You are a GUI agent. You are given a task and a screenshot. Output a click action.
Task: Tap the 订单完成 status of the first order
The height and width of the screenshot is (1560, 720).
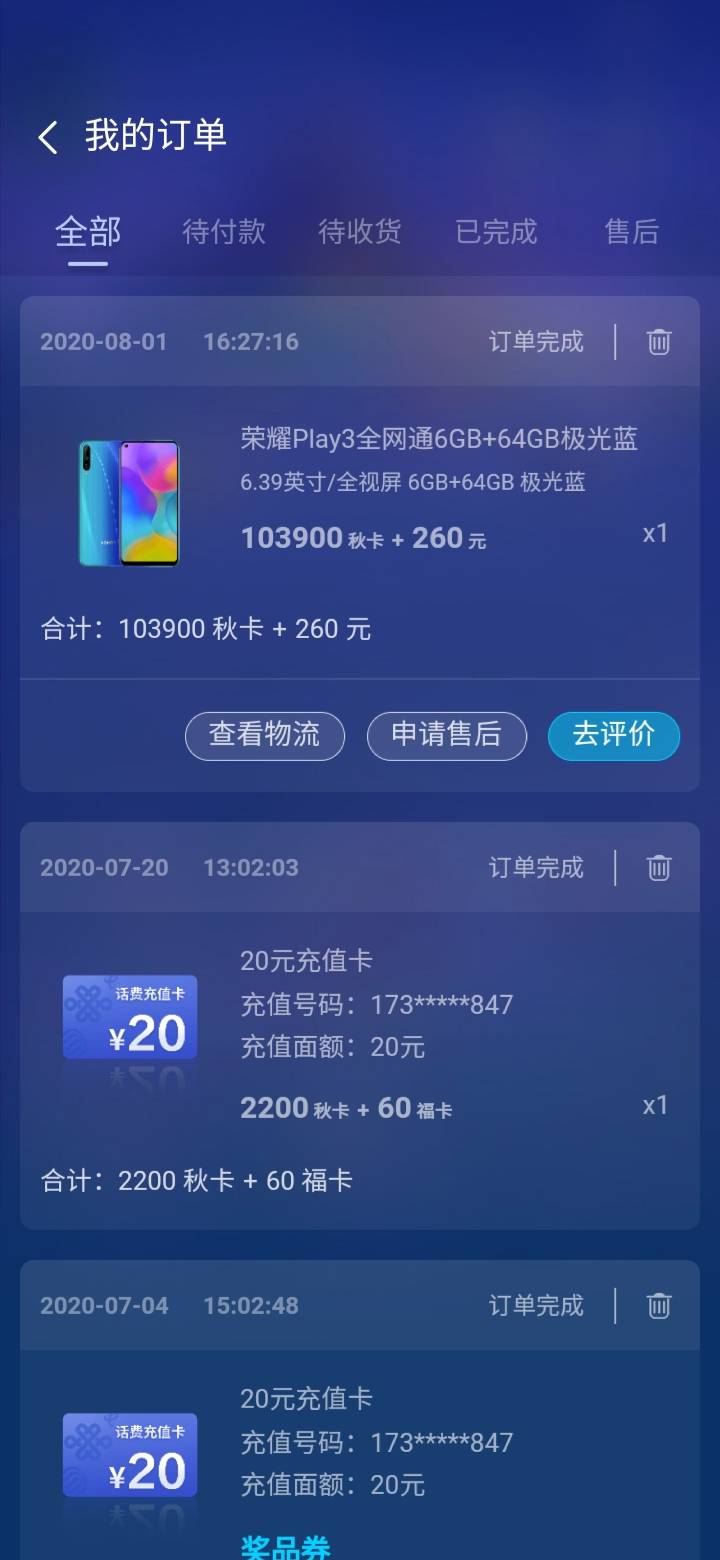click(x=535, y=341)
